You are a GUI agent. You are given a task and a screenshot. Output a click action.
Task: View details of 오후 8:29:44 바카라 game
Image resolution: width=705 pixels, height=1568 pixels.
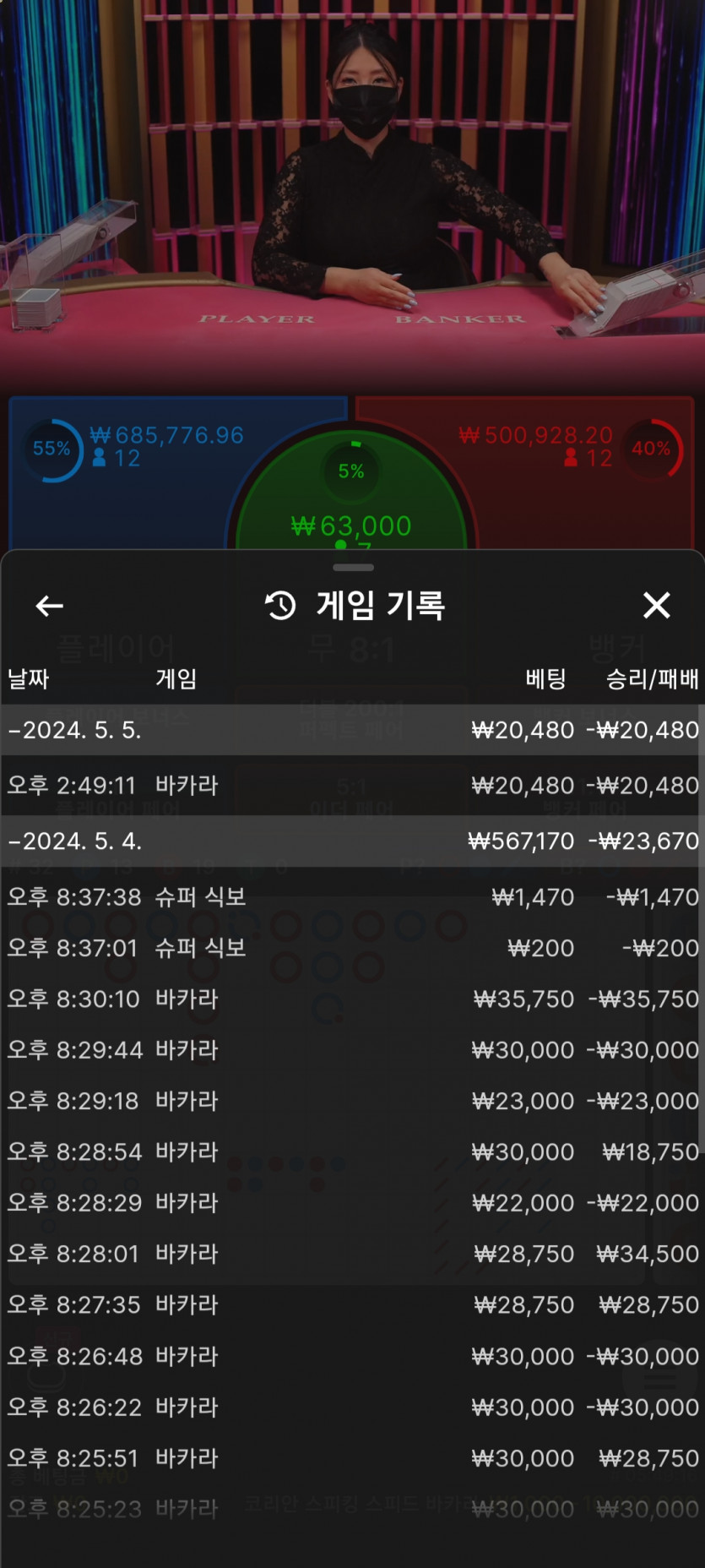352,1049
